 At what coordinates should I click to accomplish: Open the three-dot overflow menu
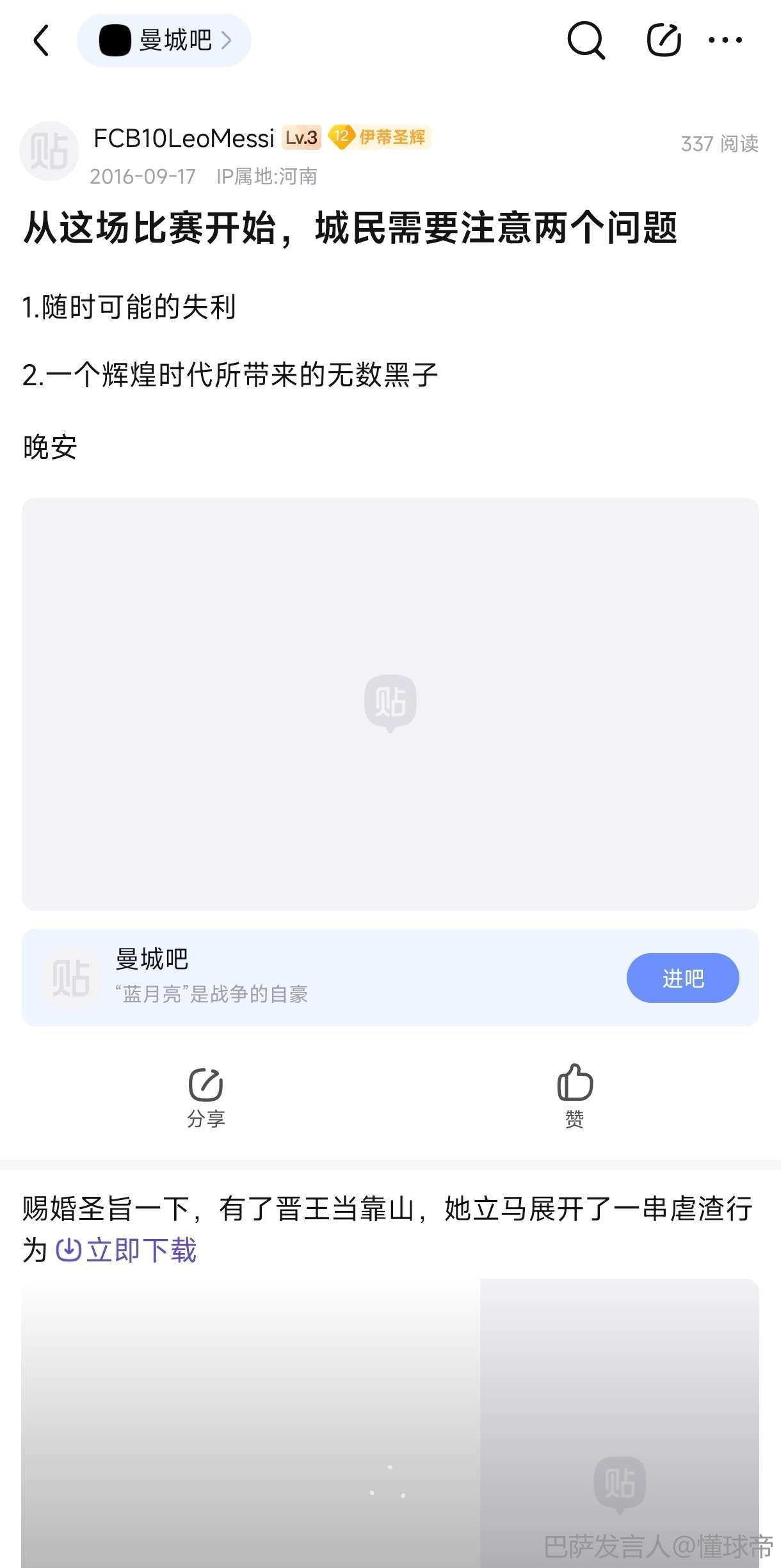(725, 40)
